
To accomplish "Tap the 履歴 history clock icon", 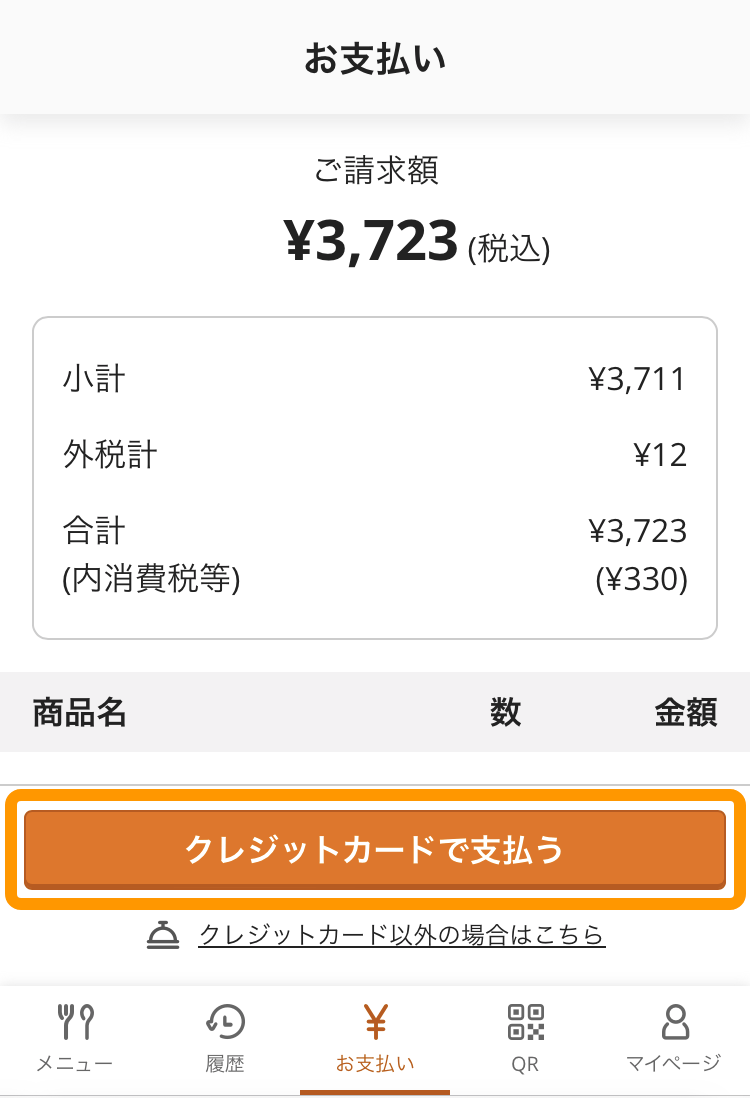I will pyautogui.click(x=226, y=1022).
